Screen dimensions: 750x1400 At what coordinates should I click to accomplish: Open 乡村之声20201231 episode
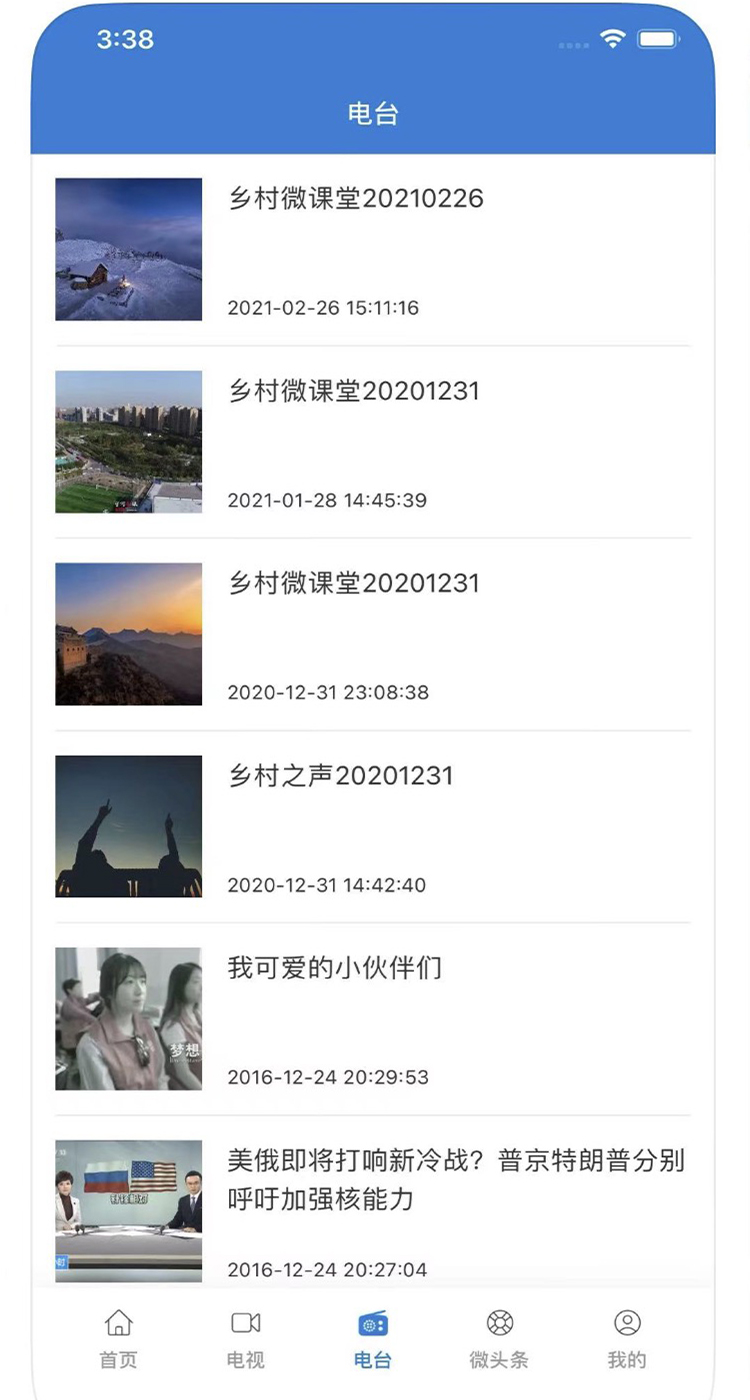click(x=341, y=776)
